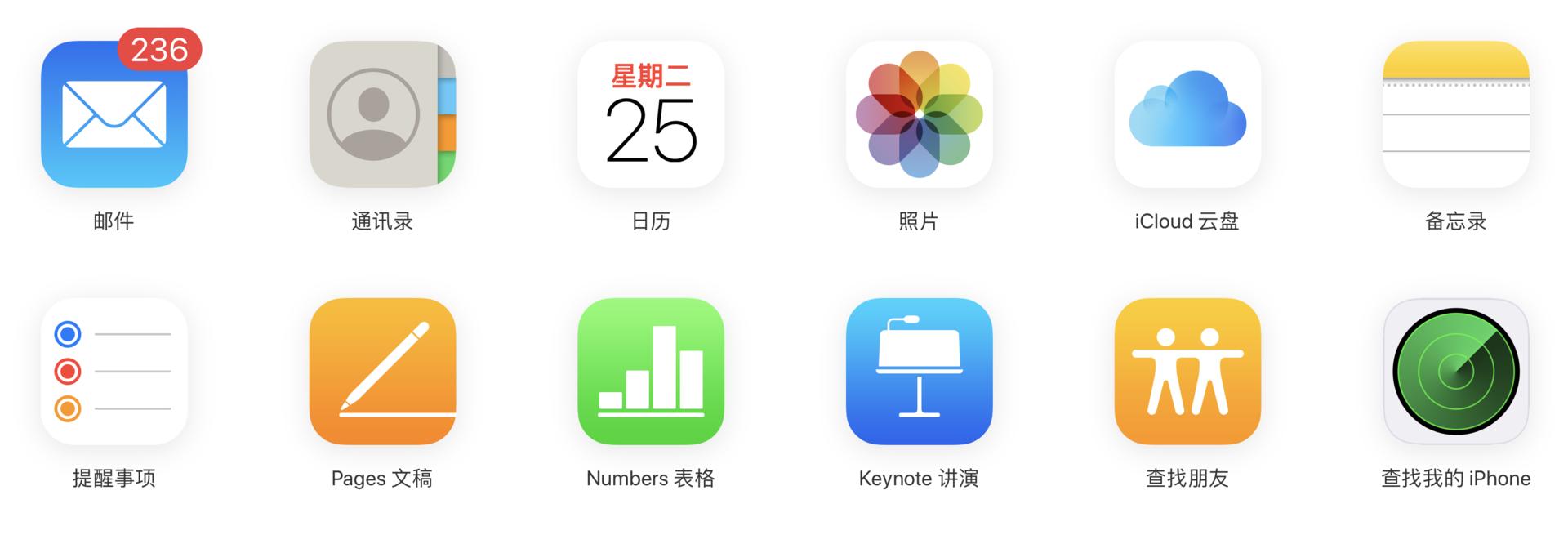Open 查找朋友 Find Friends
The height and width of the screenshot is (535, 1568).
[1187, 372]
